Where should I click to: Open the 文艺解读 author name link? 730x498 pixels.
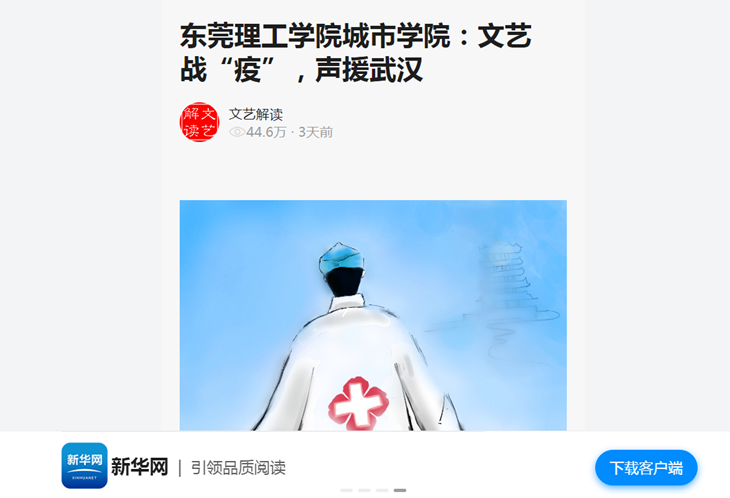click(256, 114)
